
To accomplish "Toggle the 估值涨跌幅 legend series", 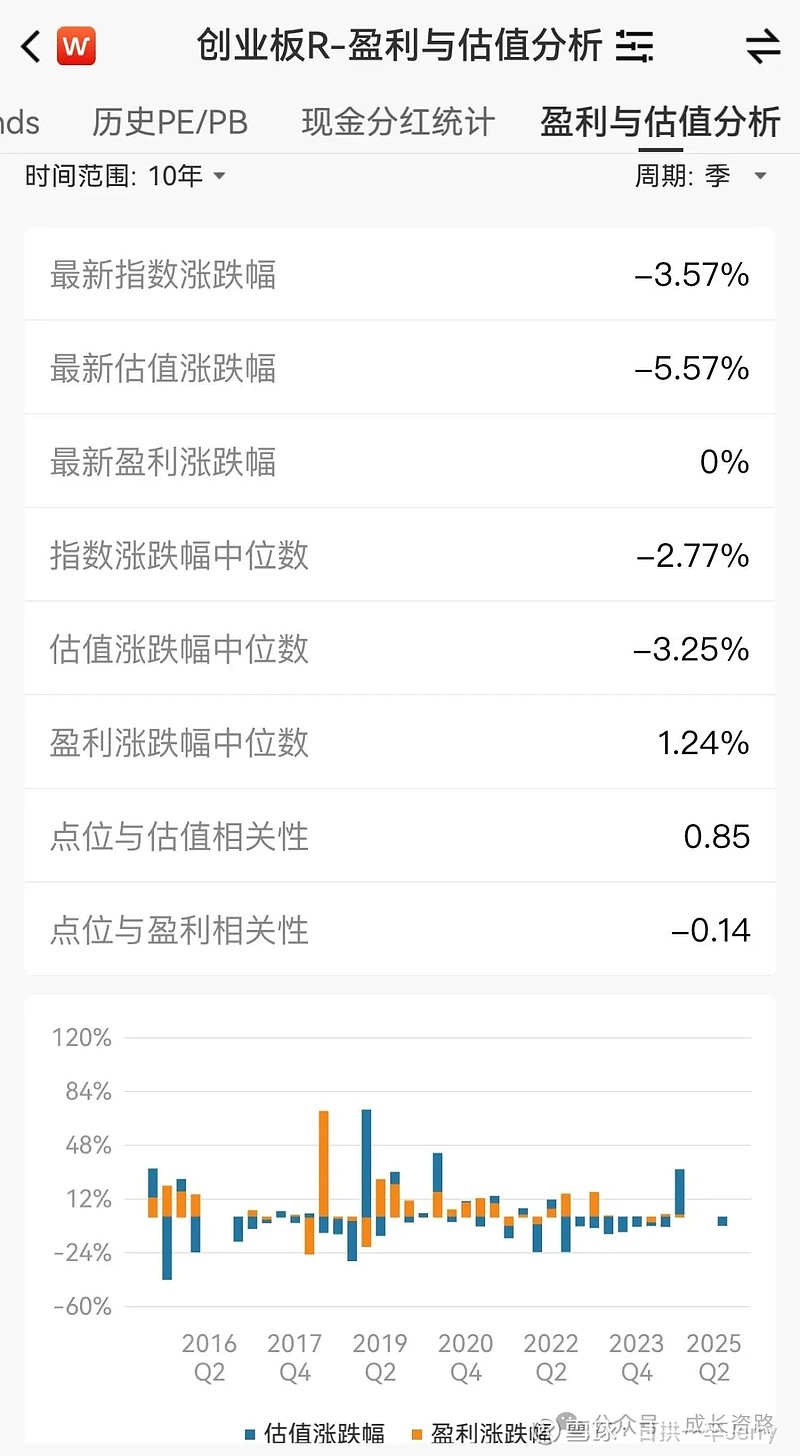I will [x=315, y=1433].
